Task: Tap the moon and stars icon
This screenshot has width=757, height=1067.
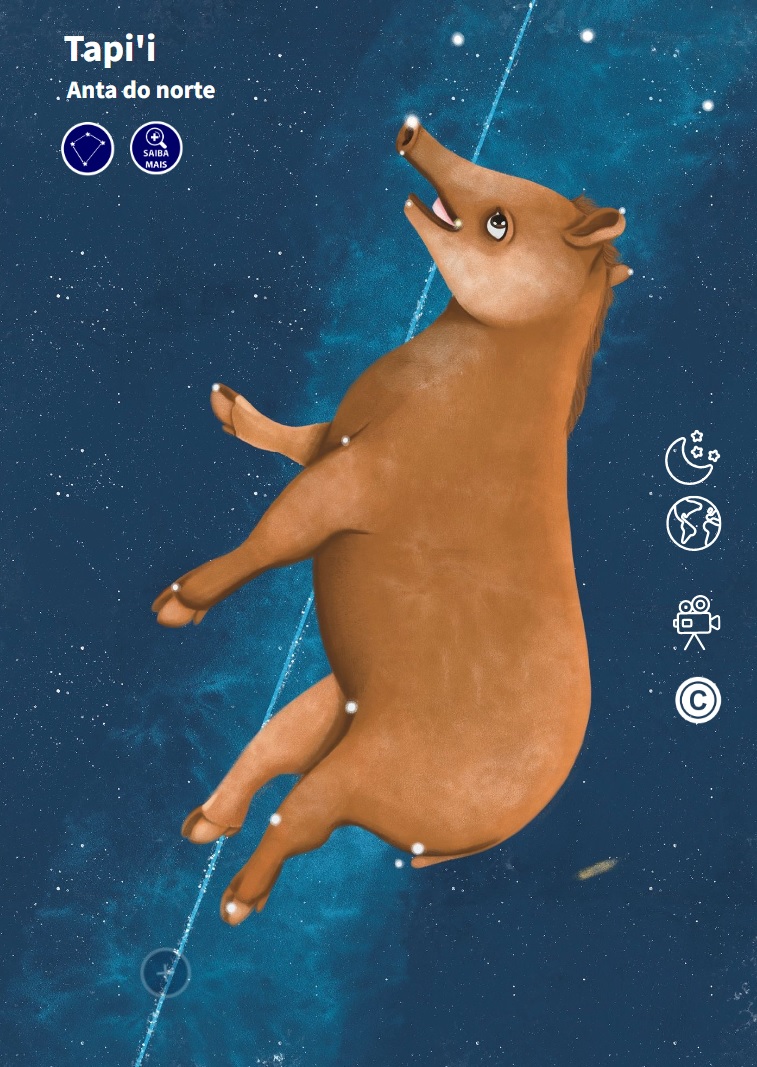Action: (x=692, y=457)
